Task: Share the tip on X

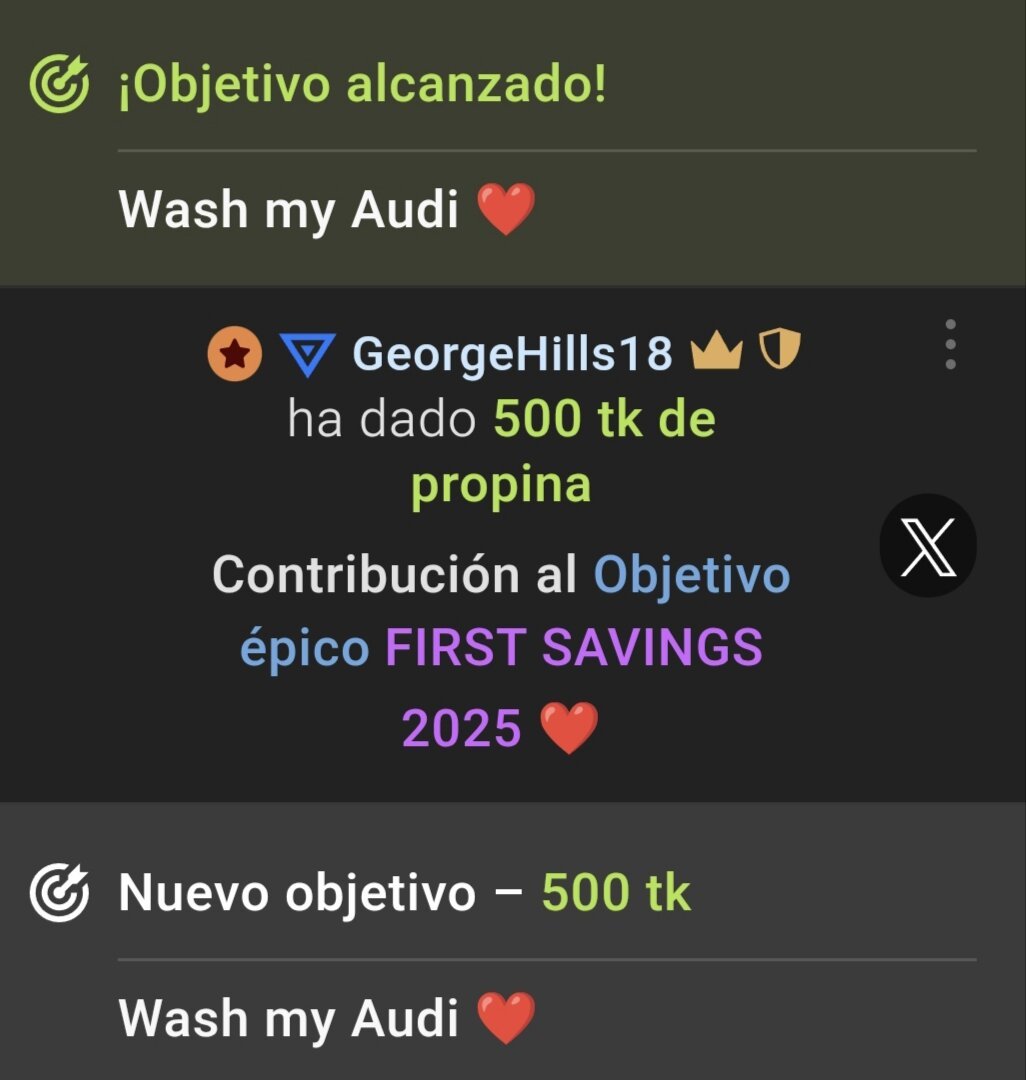Action: [x=927, y=546]
